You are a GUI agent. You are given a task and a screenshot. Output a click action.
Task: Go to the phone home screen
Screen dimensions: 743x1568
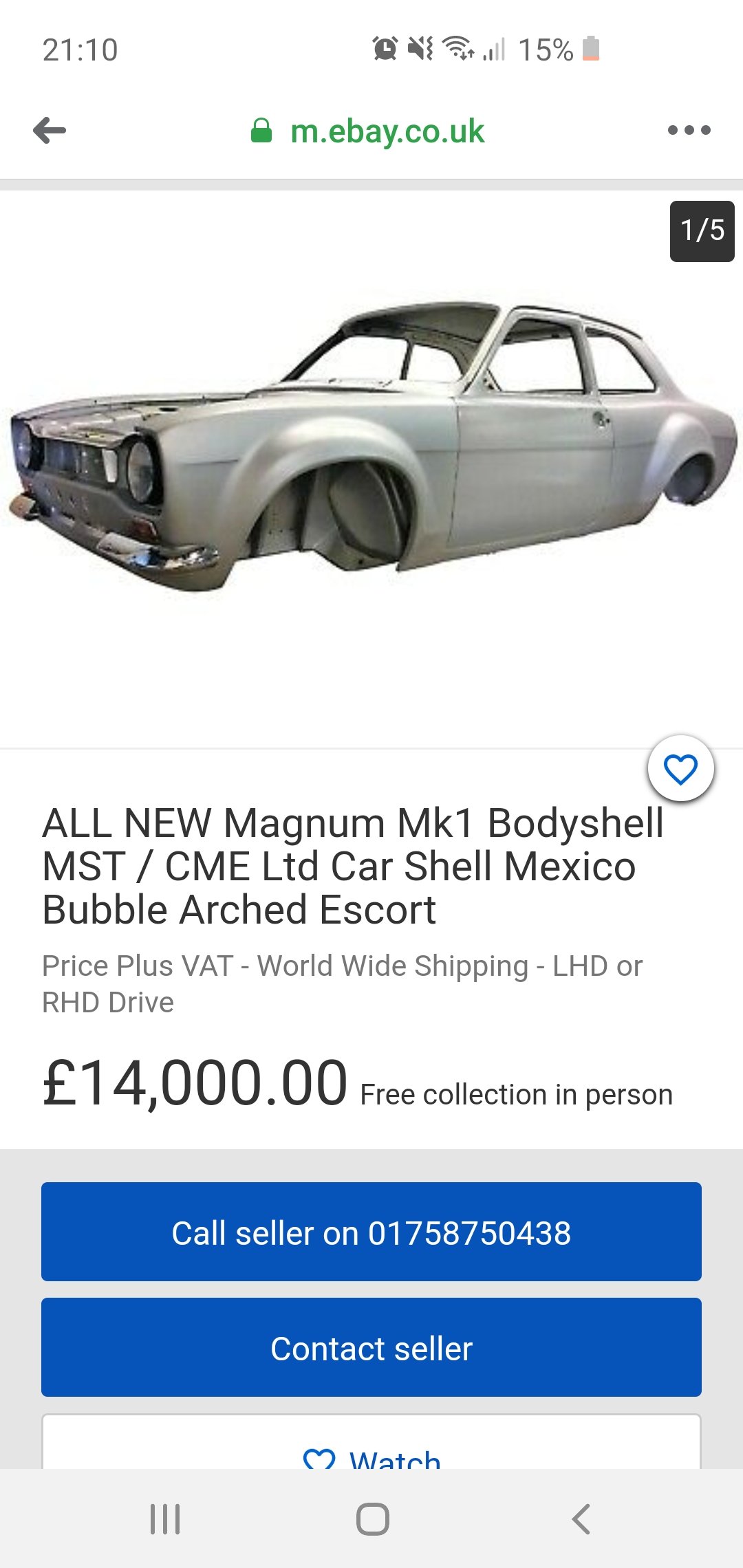[x=372, y=1519]
